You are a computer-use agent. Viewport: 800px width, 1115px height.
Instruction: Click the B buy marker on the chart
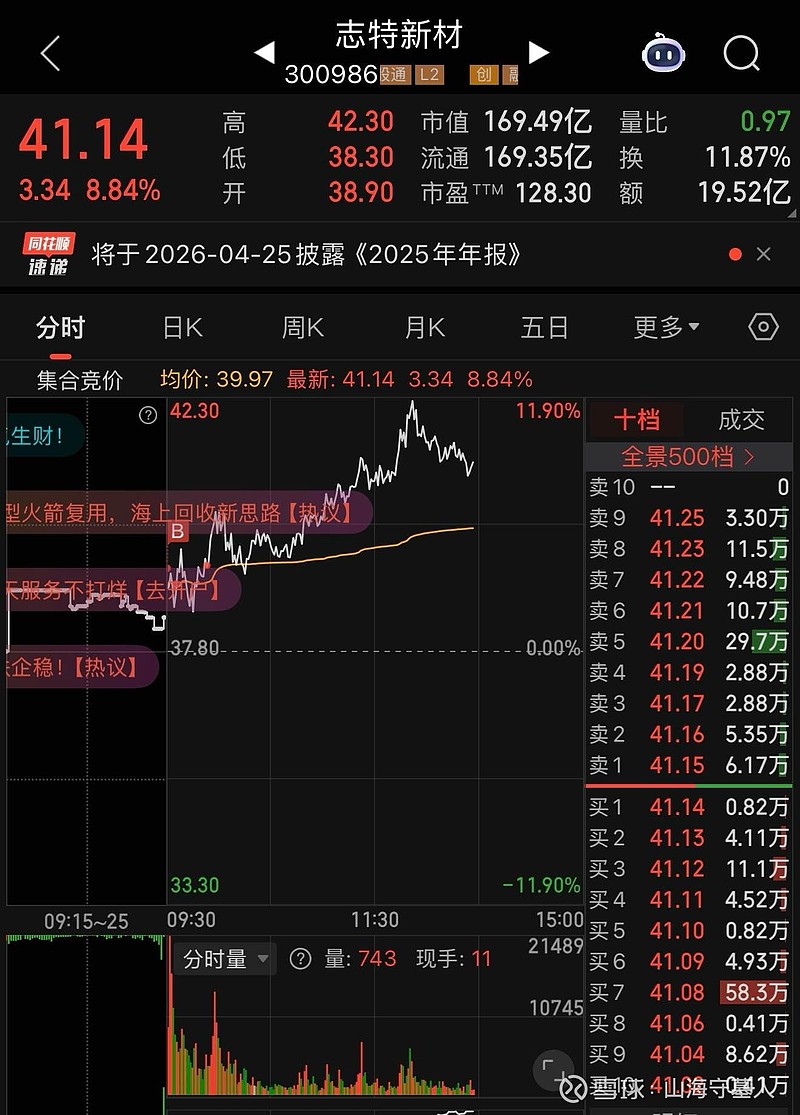pos(176,531)
